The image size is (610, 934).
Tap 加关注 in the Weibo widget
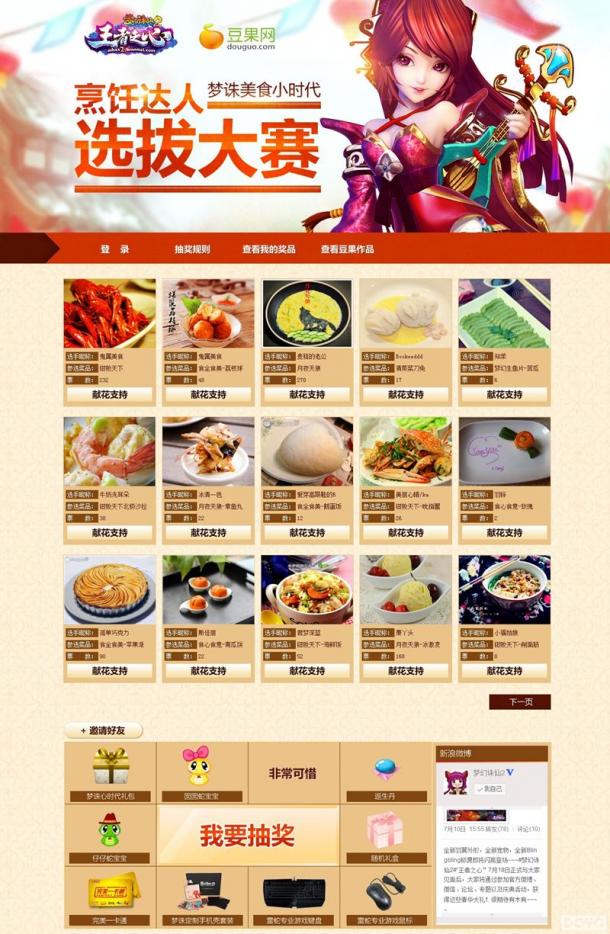488,788
